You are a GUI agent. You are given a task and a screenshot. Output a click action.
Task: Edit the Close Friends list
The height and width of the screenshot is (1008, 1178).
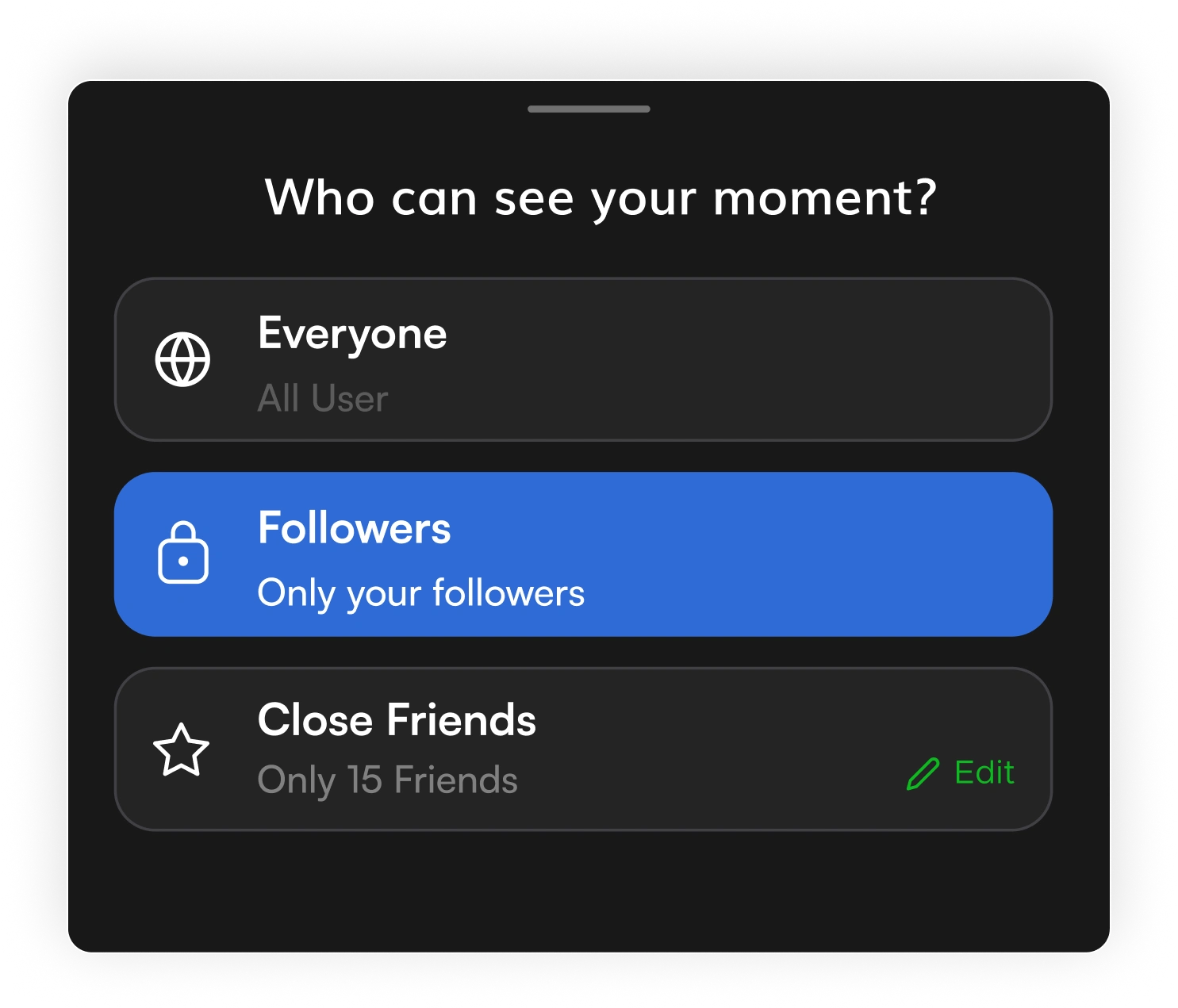click(x=961, y=773)
